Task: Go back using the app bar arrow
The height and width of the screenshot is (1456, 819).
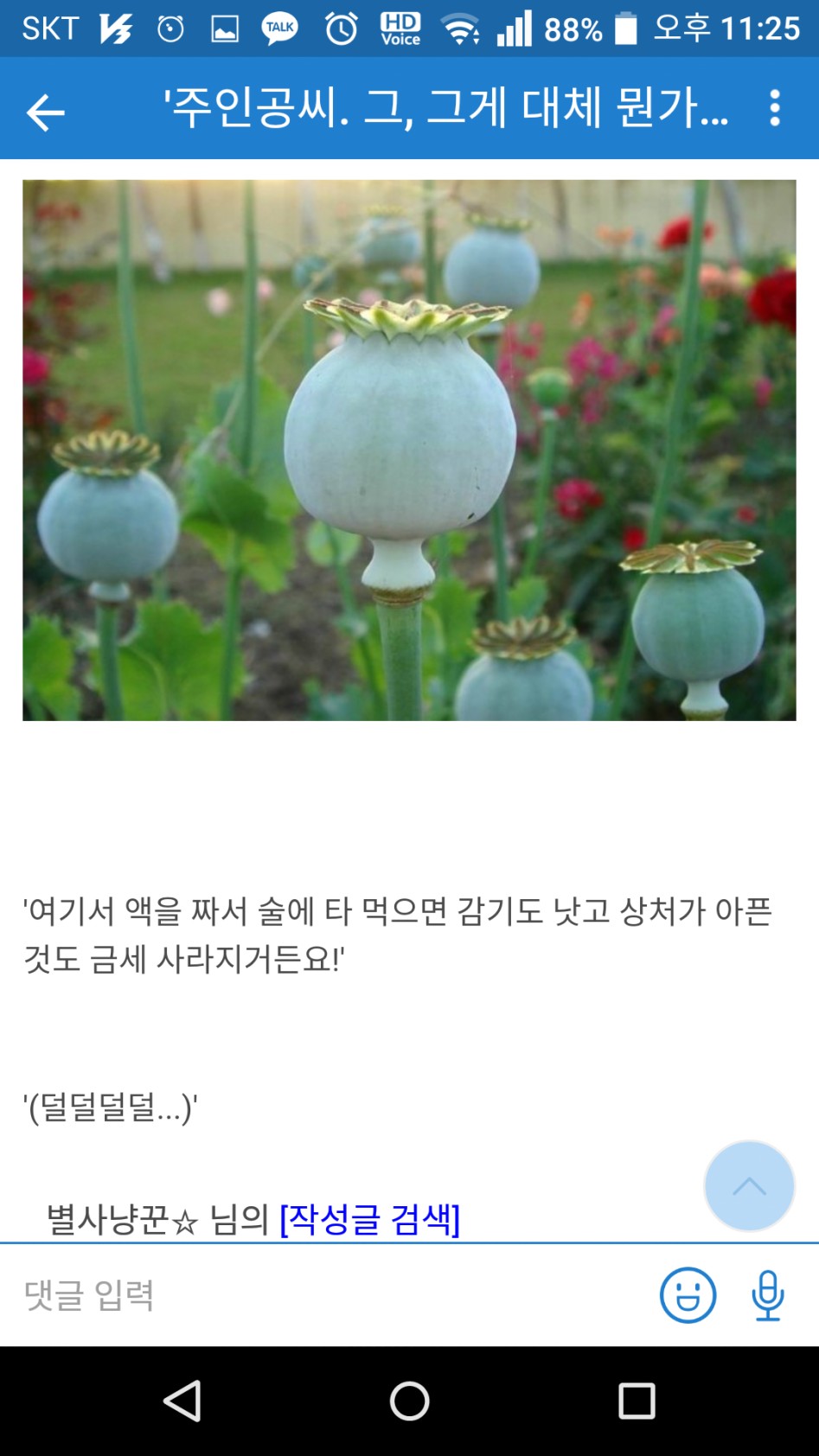Action: pyautogui.click(x=45, y=112)
